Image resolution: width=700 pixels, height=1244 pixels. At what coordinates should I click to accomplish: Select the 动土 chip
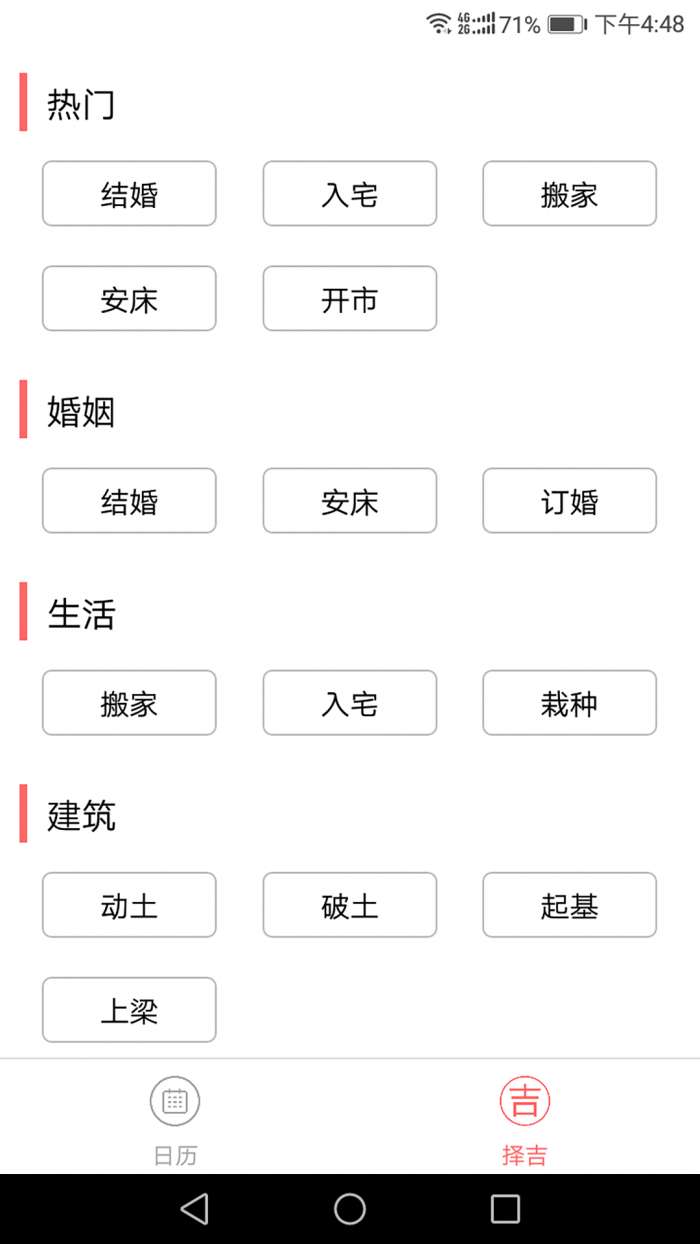tap(129, 905)
